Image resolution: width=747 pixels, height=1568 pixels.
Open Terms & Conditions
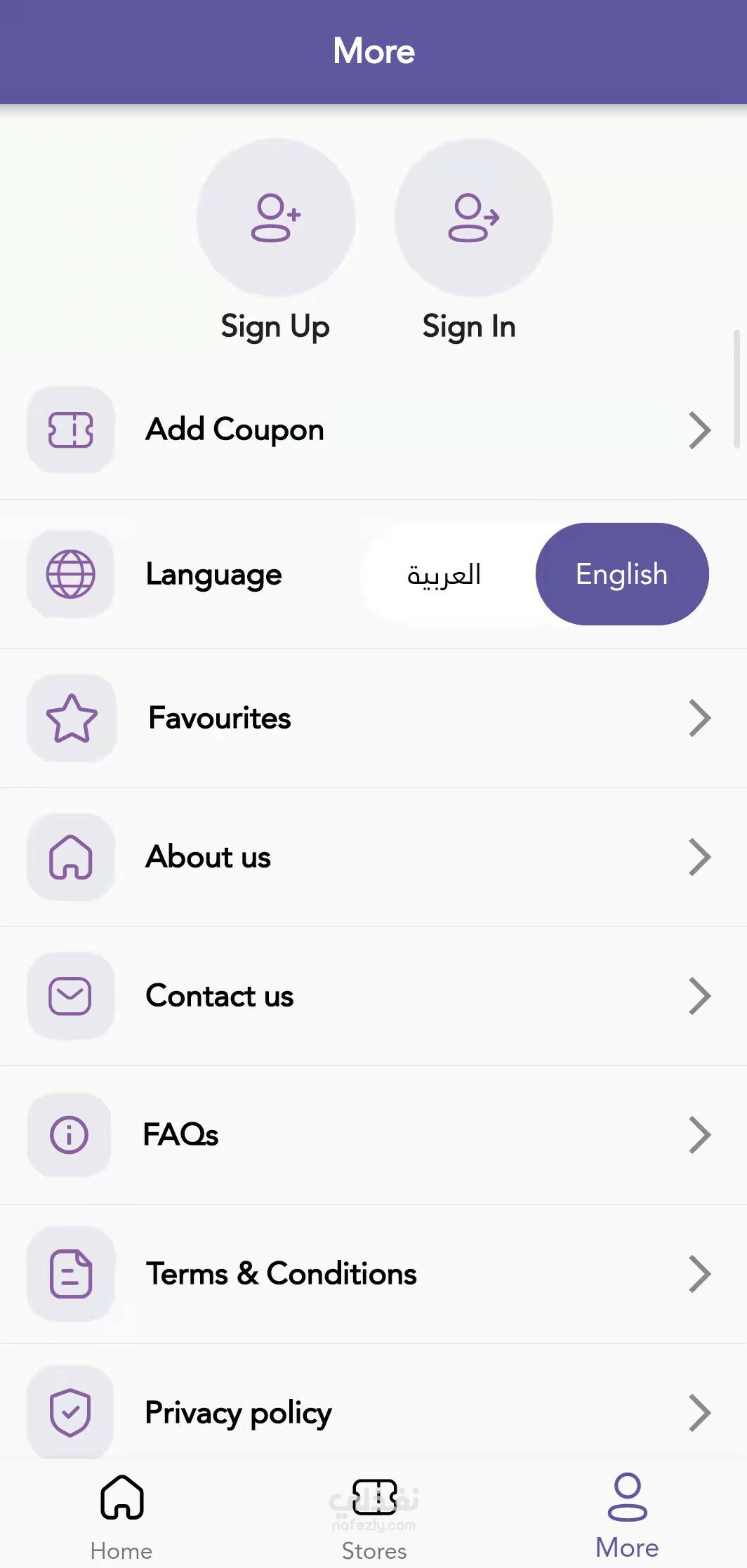pos(373,1274)
